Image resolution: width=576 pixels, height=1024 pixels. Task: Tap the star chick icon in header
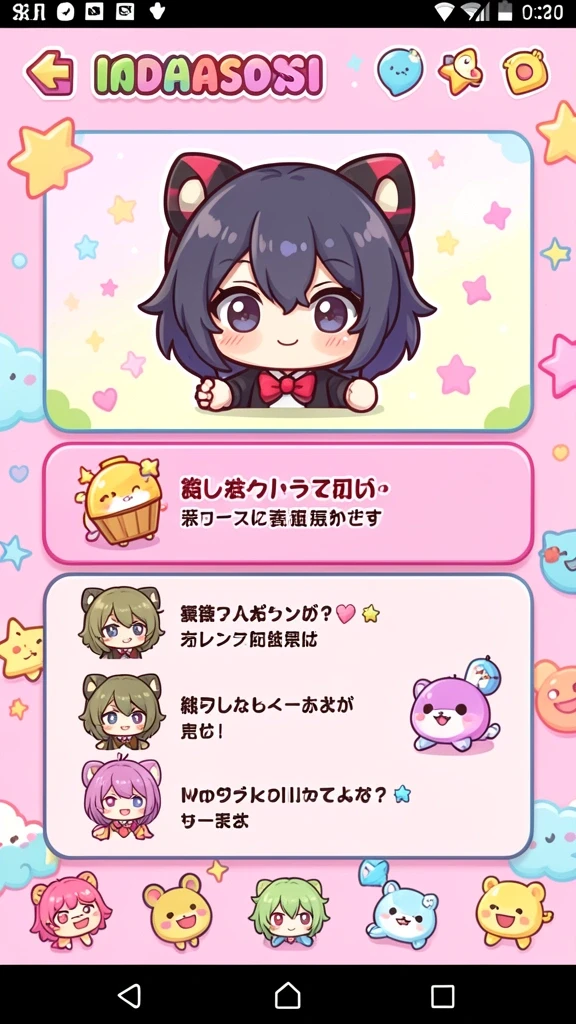[x=460, y=71]
